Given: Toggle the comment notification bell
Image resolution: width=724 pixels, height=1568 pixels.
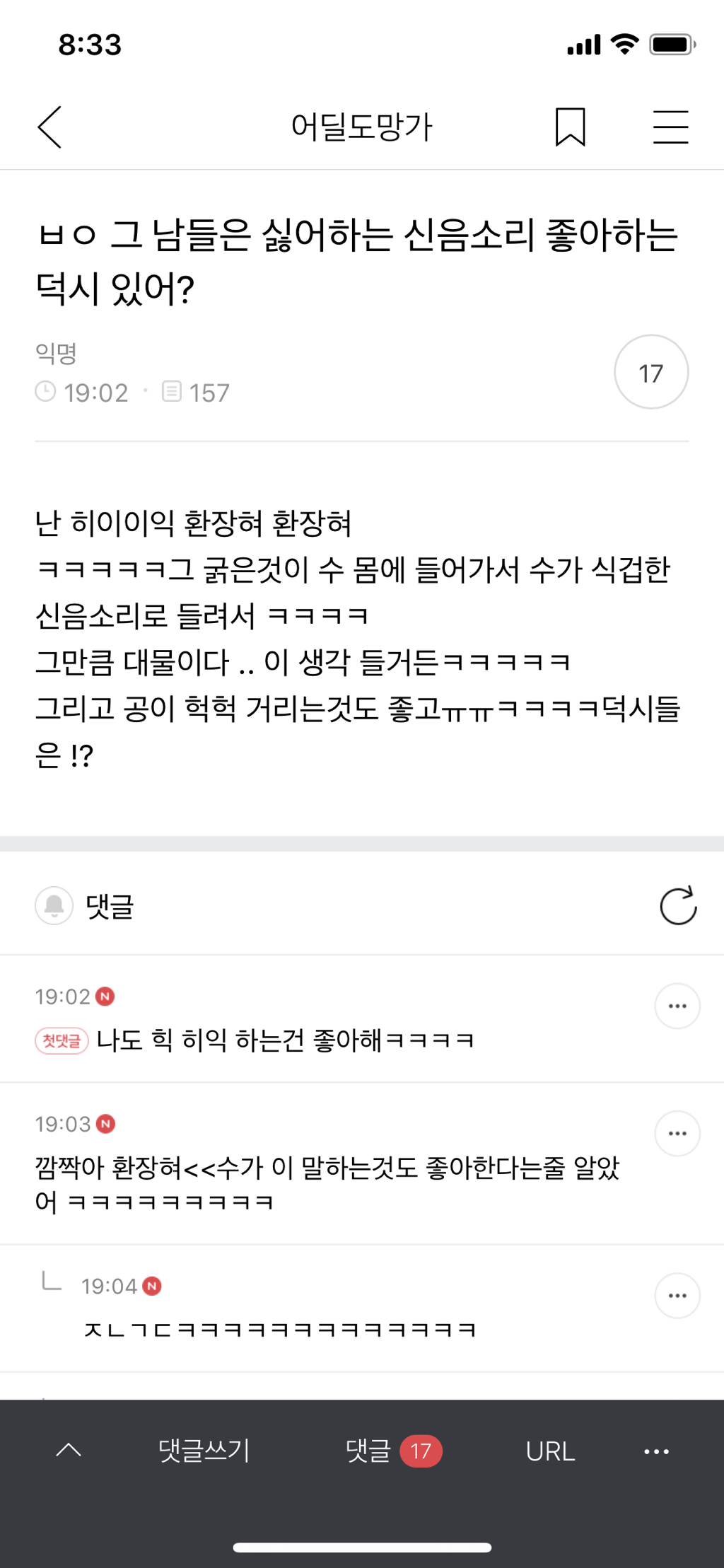Looking at the screenshot, I should (54, 905).
